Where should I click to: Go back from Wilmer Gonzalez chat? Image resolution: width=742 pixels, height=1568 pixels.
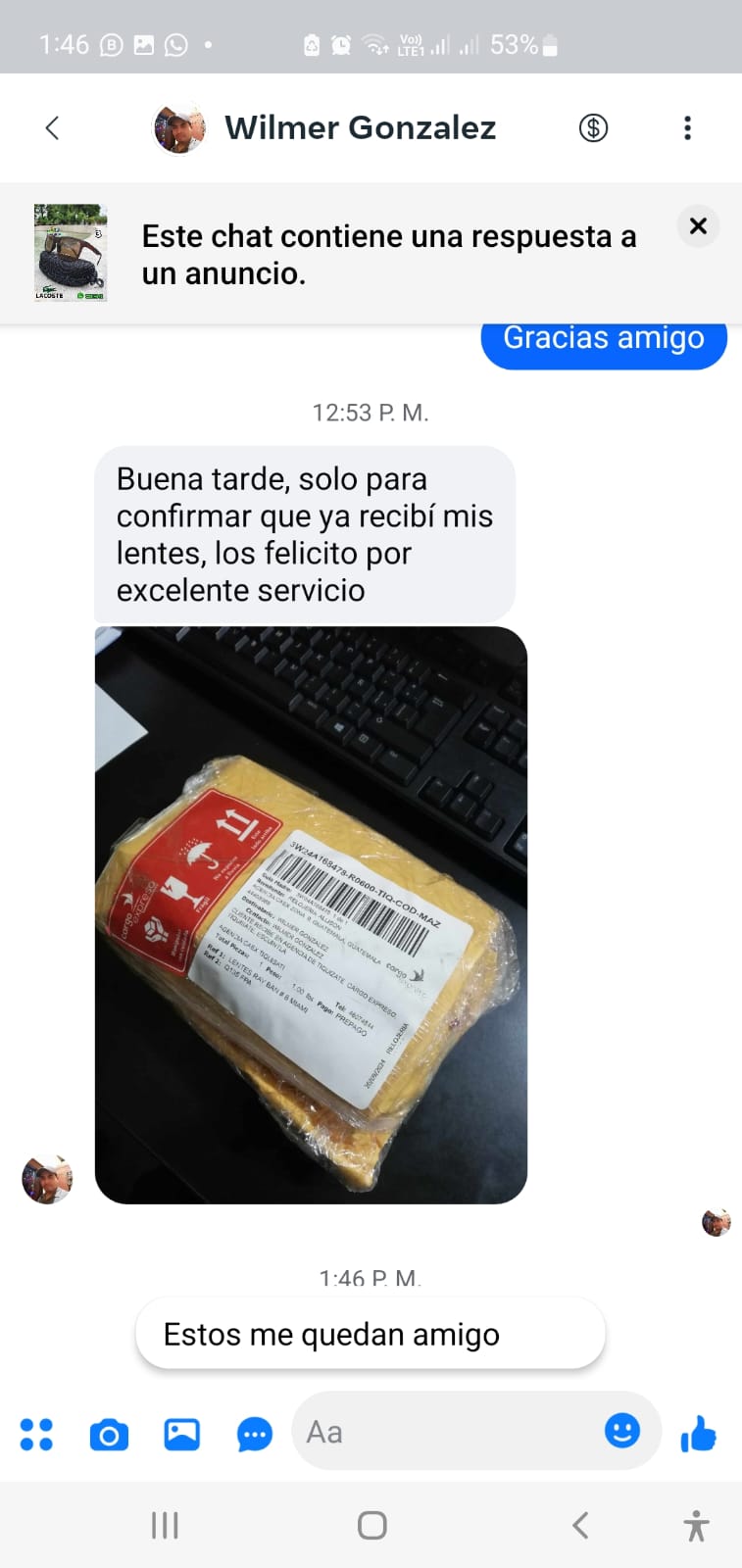pos(52,127)
